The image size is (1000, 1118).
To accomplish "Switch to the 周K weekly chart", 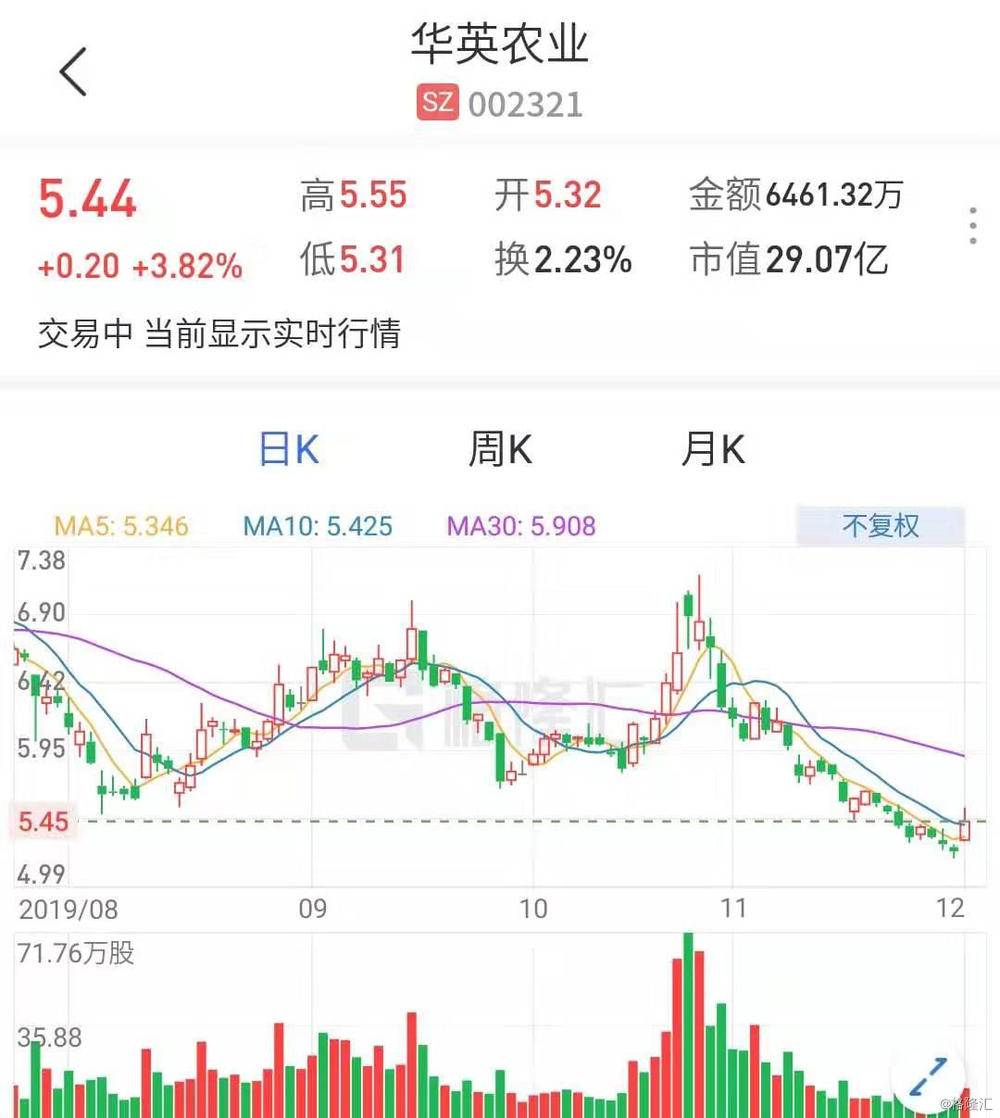I will point(498,449).
